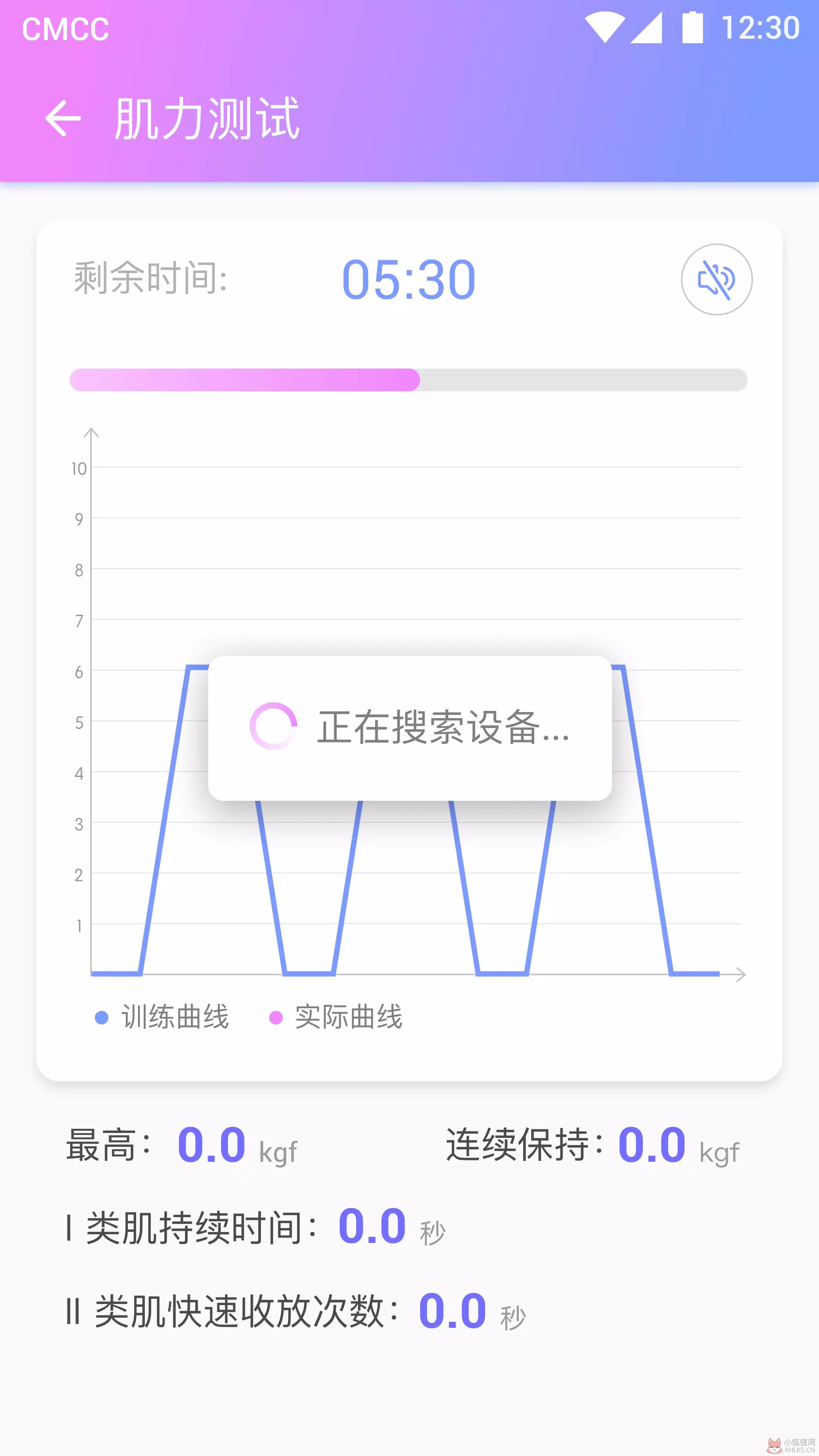Go back from the 肌力测试 screen
Screen dimensions: 819x1456
(x=63, y=118)
